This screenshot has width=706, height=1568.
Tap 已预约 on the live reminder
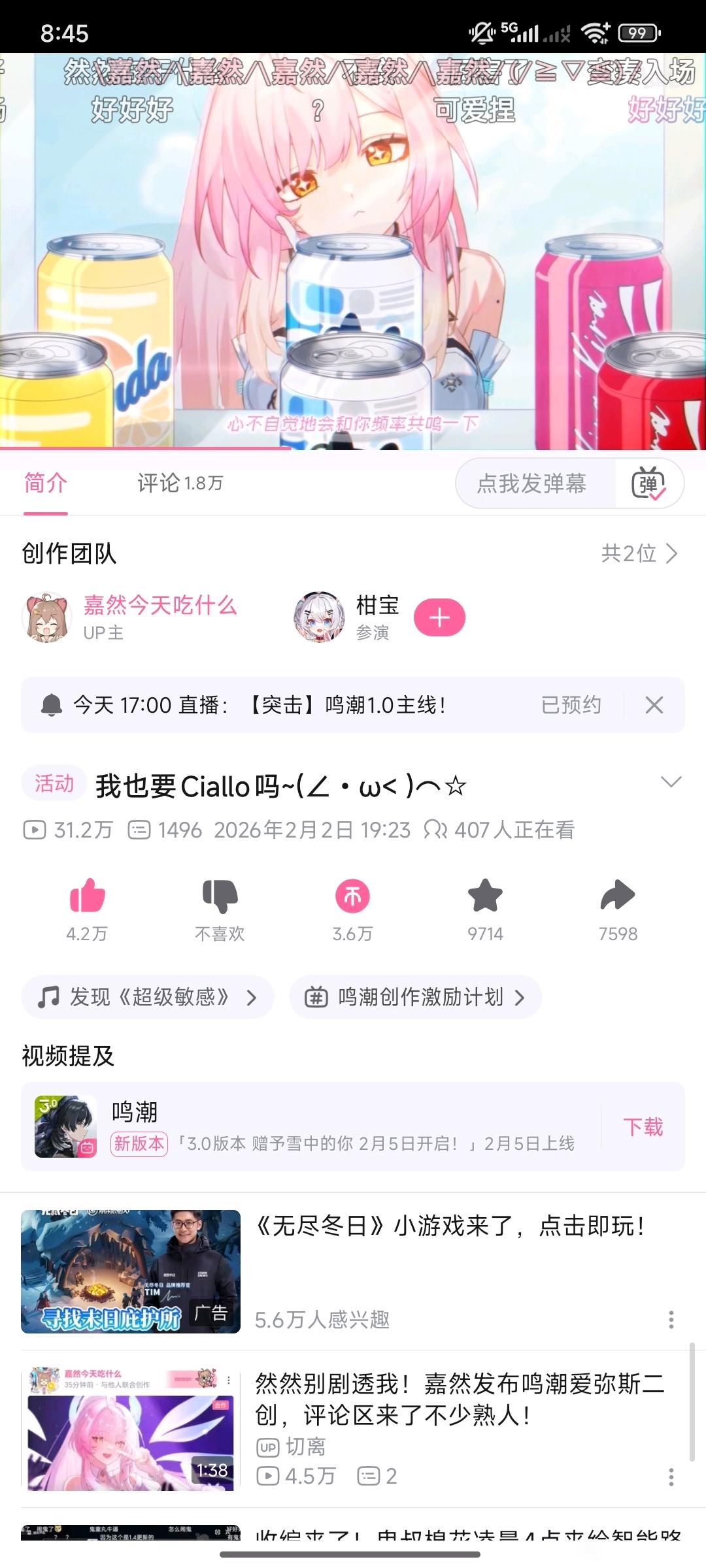571,705
